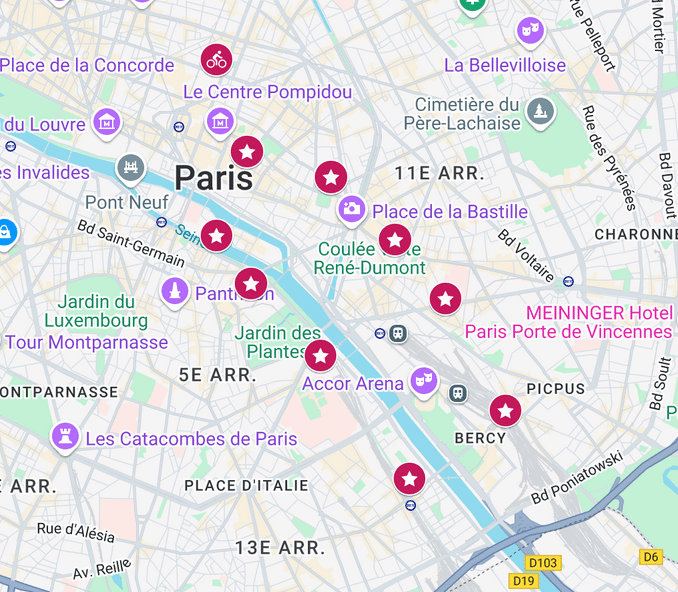Select the Accor Arena venue marker

[423, 379]
